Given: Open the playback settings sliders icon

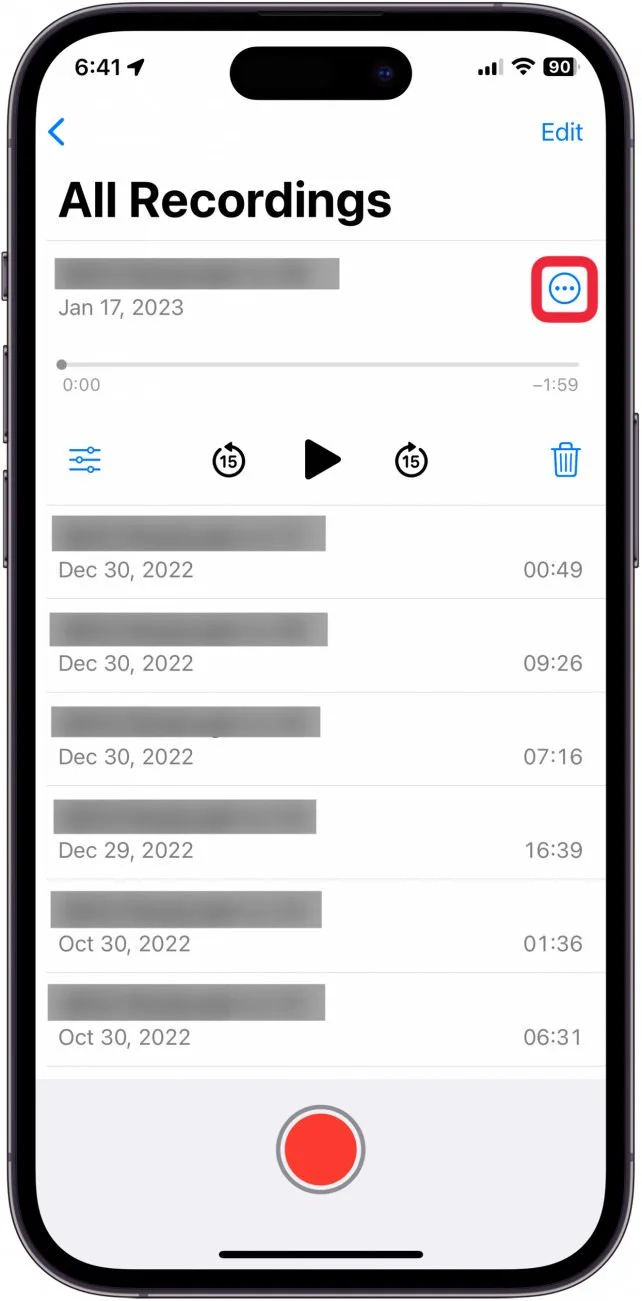Looking at the screenshot, I should pos(85,460).
